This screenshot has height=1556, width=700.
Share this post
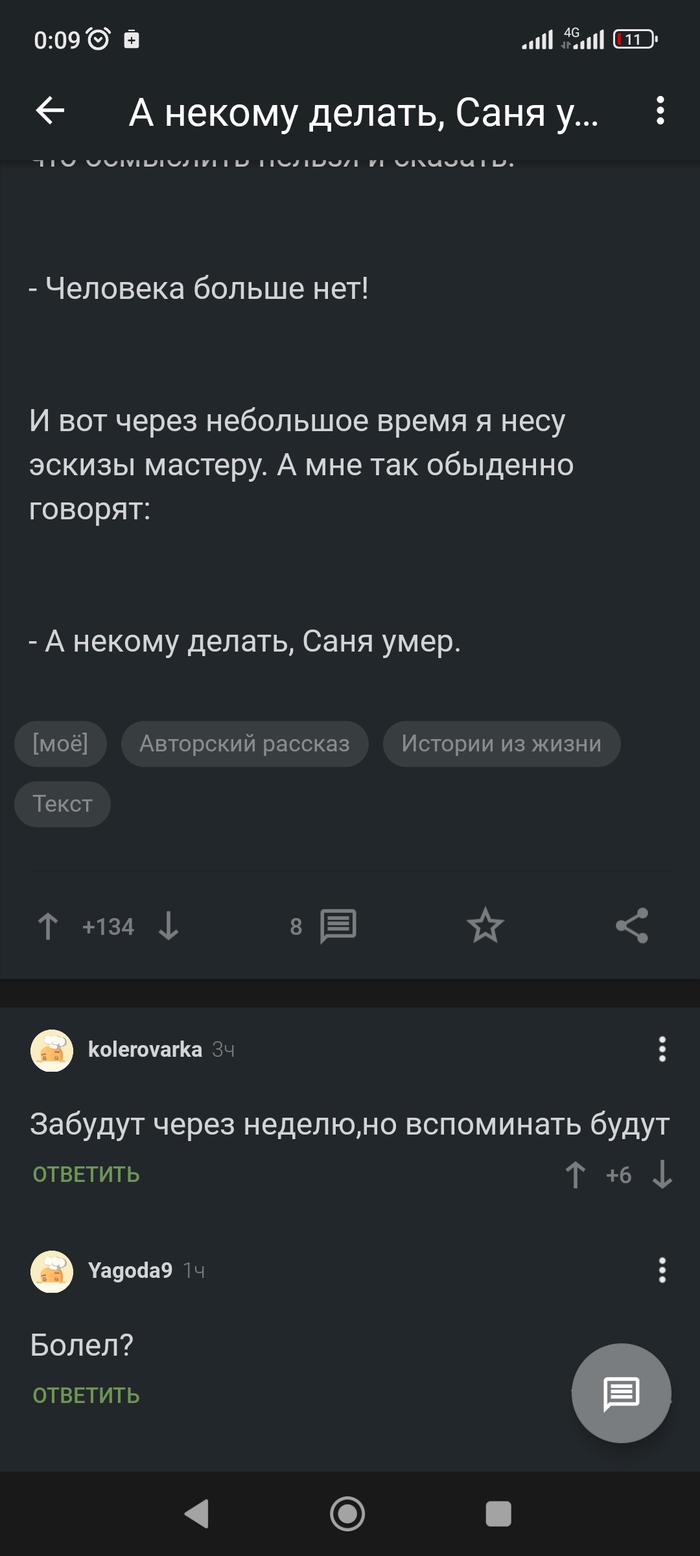pos(632,927)
